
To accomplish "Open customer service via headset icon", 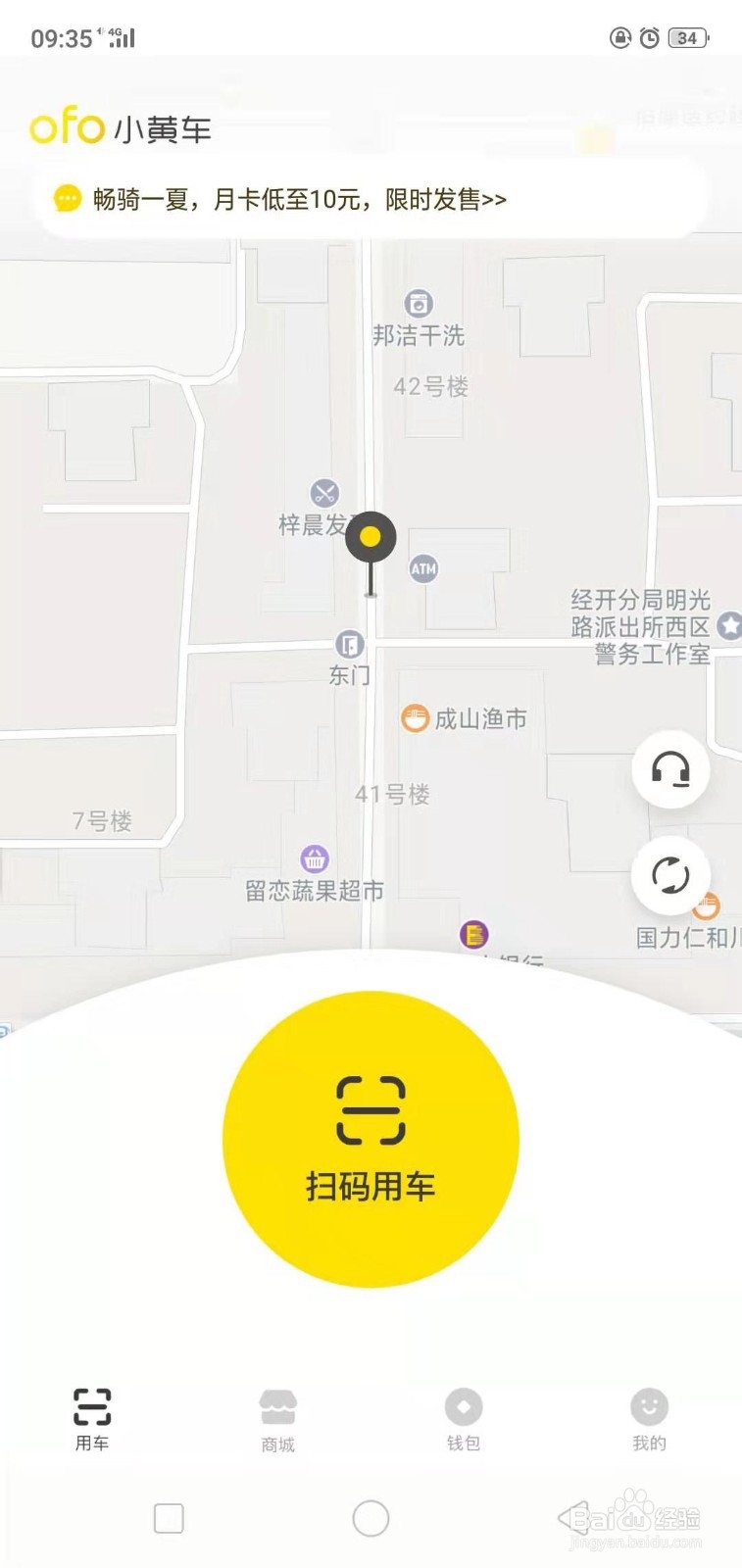I will (670, 770).
